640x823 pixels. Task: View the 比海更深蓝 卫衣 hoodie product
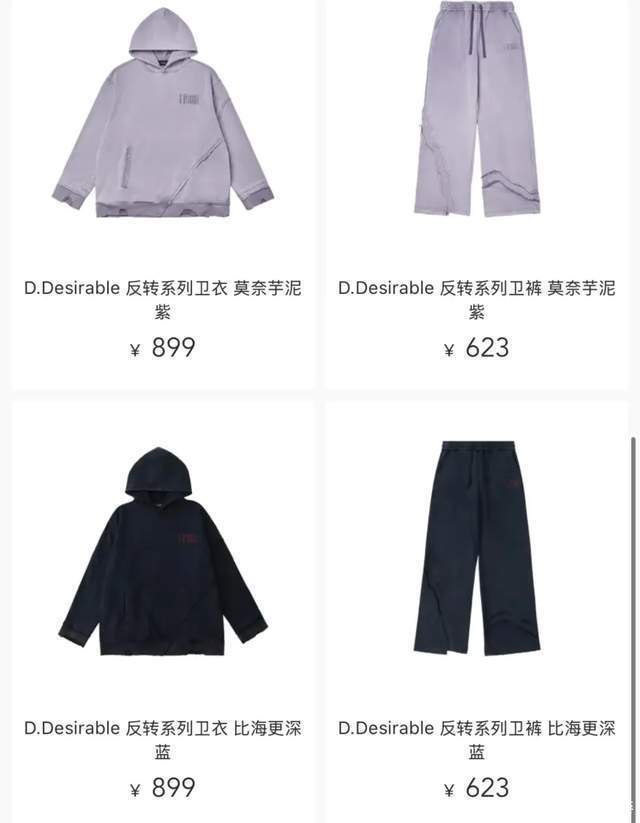[163, 555]
